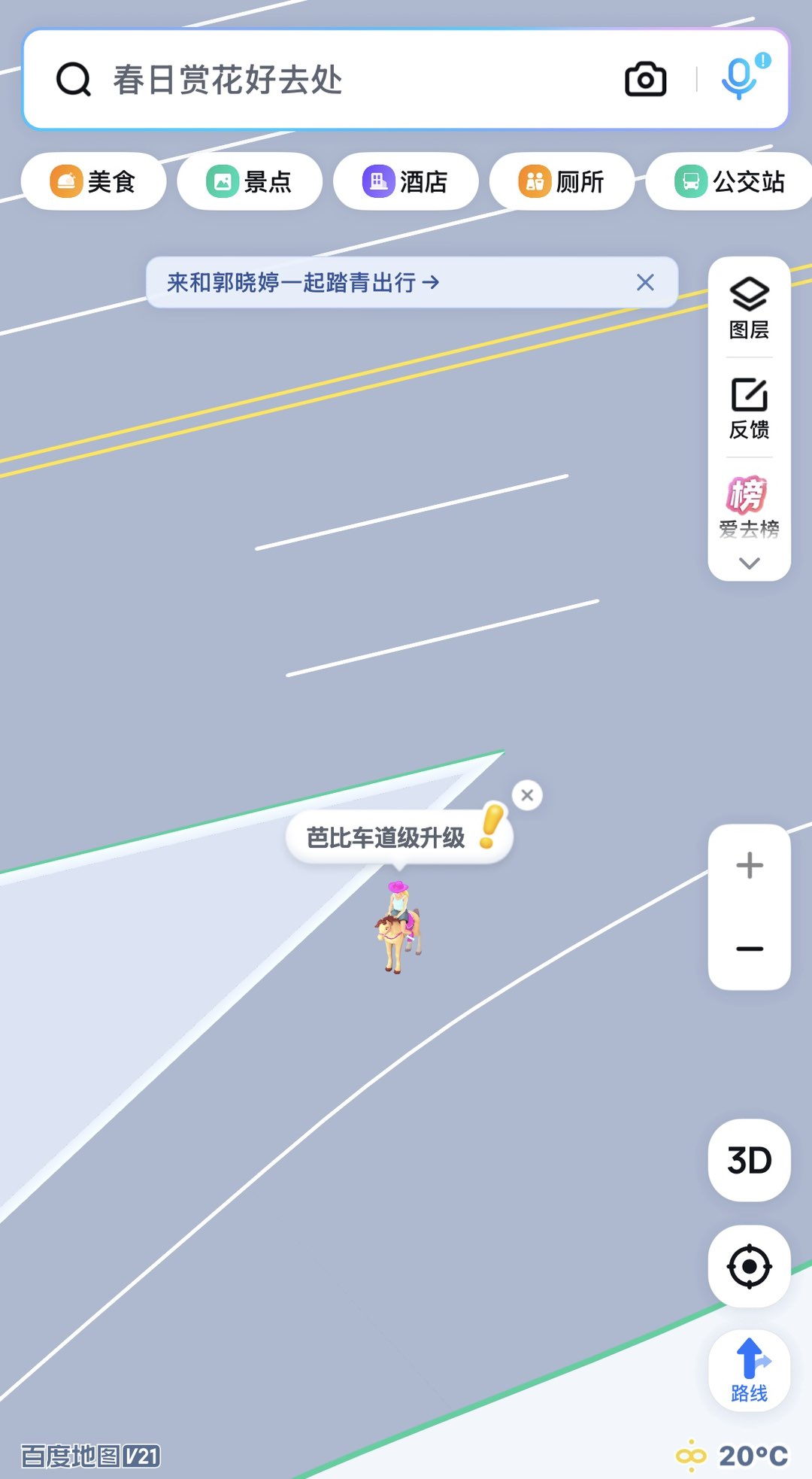Zoom out of the map
Image resolution: width=812 pixels, height=1479 pixels.
pyautogui.click(x=749, y=949)
